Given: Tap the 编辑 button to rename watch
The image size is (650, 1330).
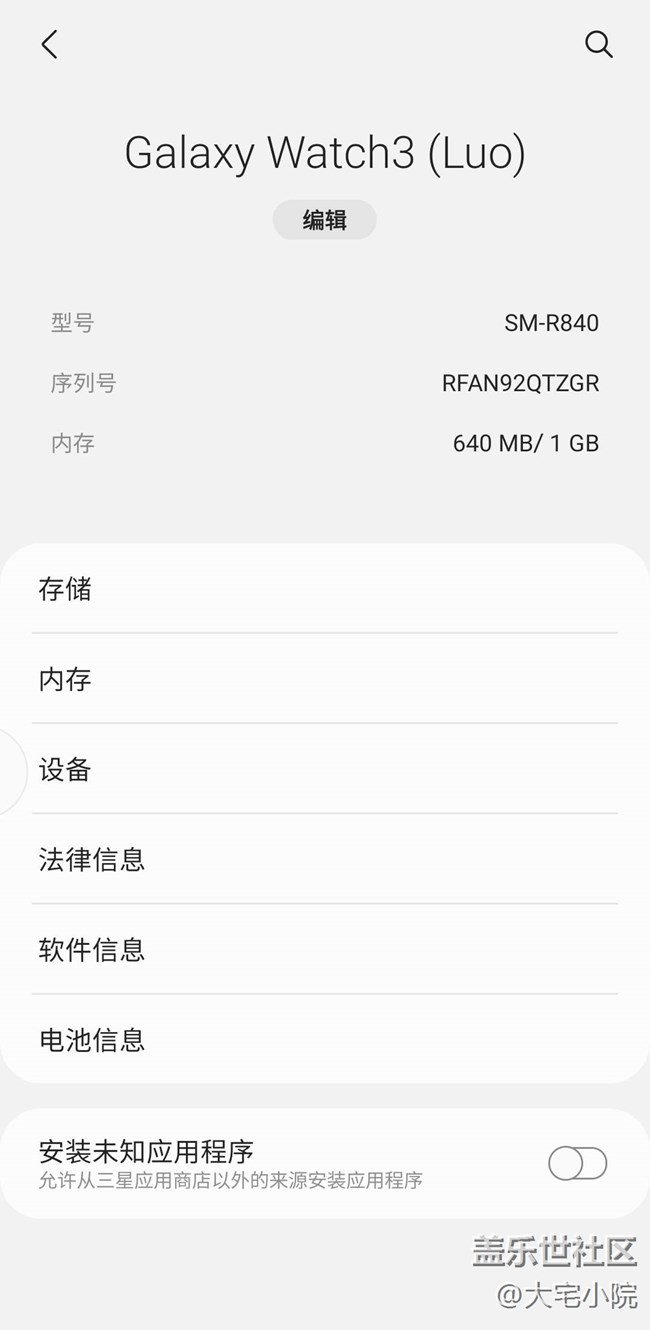Looking at the screenshot, I should [x=325, y=220].
